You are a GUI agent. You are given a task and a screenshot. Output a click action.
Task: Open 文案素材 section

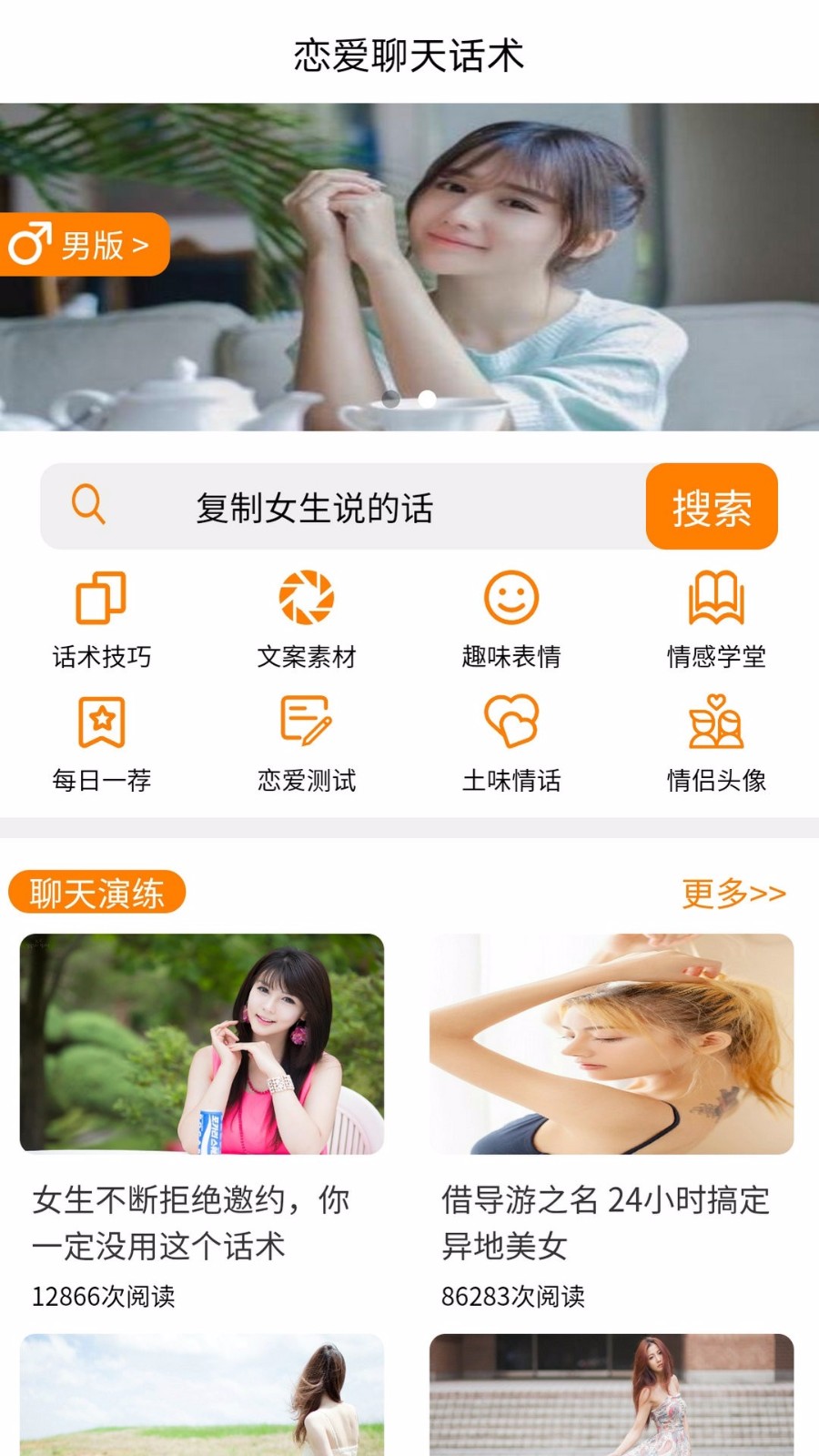[306, 619]
